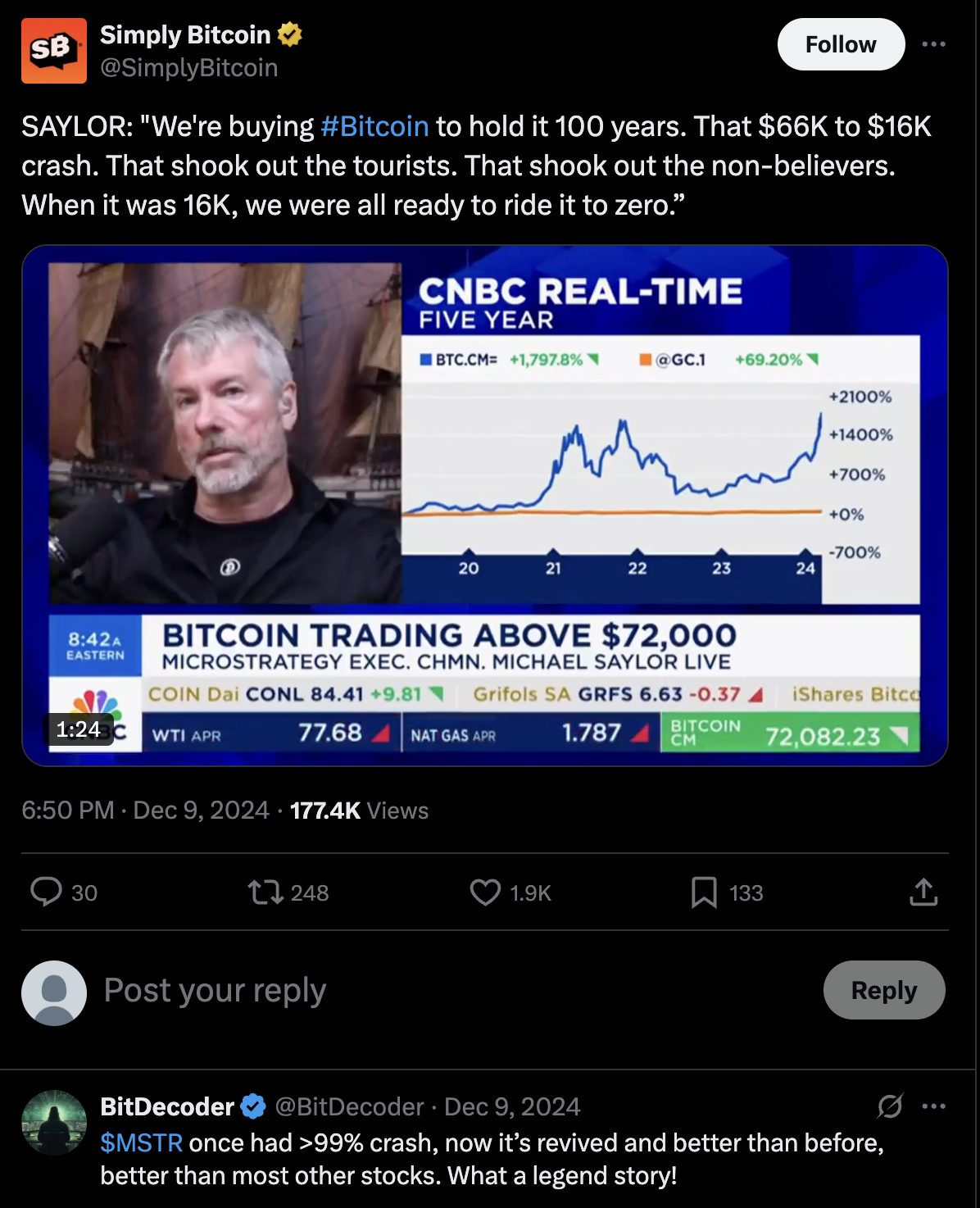
Task: Share the post via share icon
Action: tap(923, 892)
